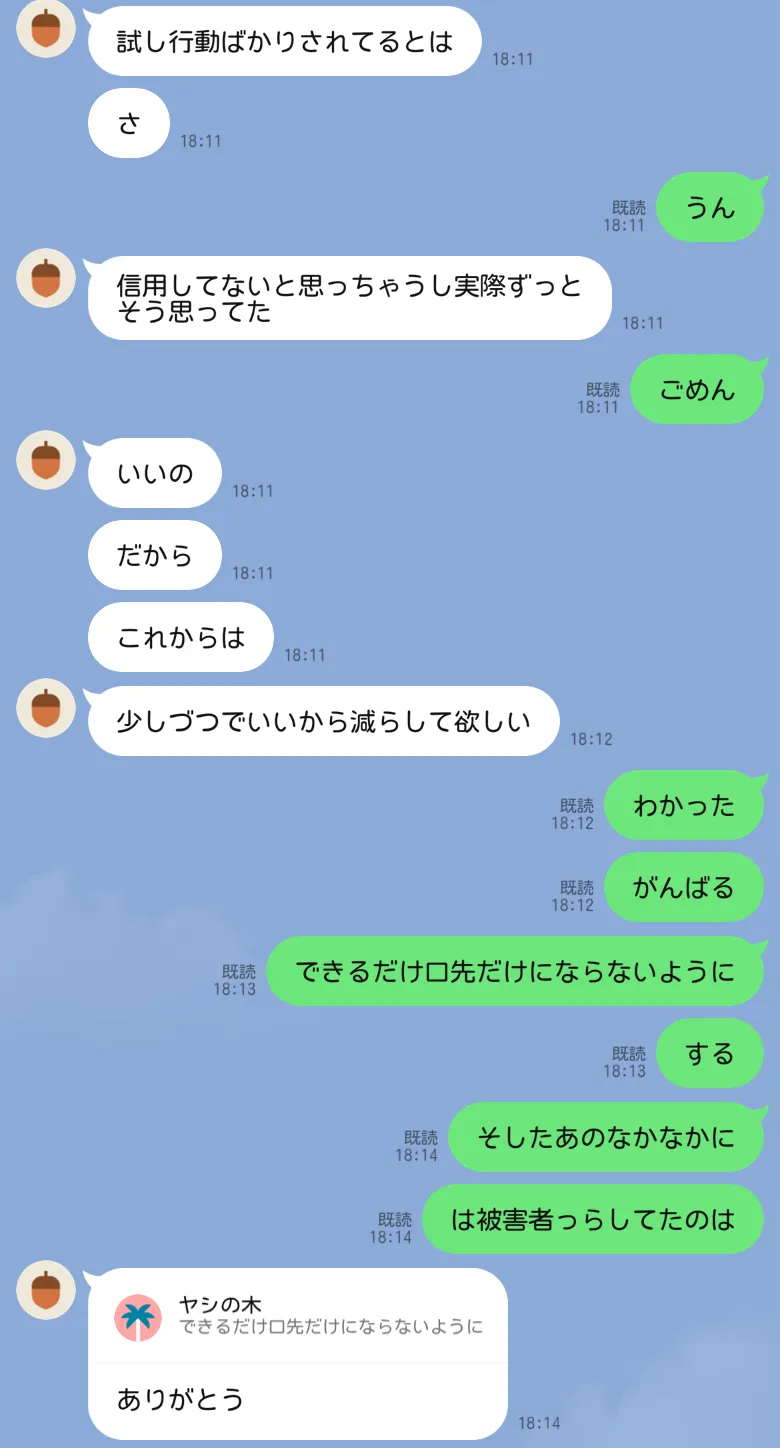780x1448 pixels.
Task: Open sender profile next to 信用してないと message
Action: pyautogui.click(x=46, y=277)
